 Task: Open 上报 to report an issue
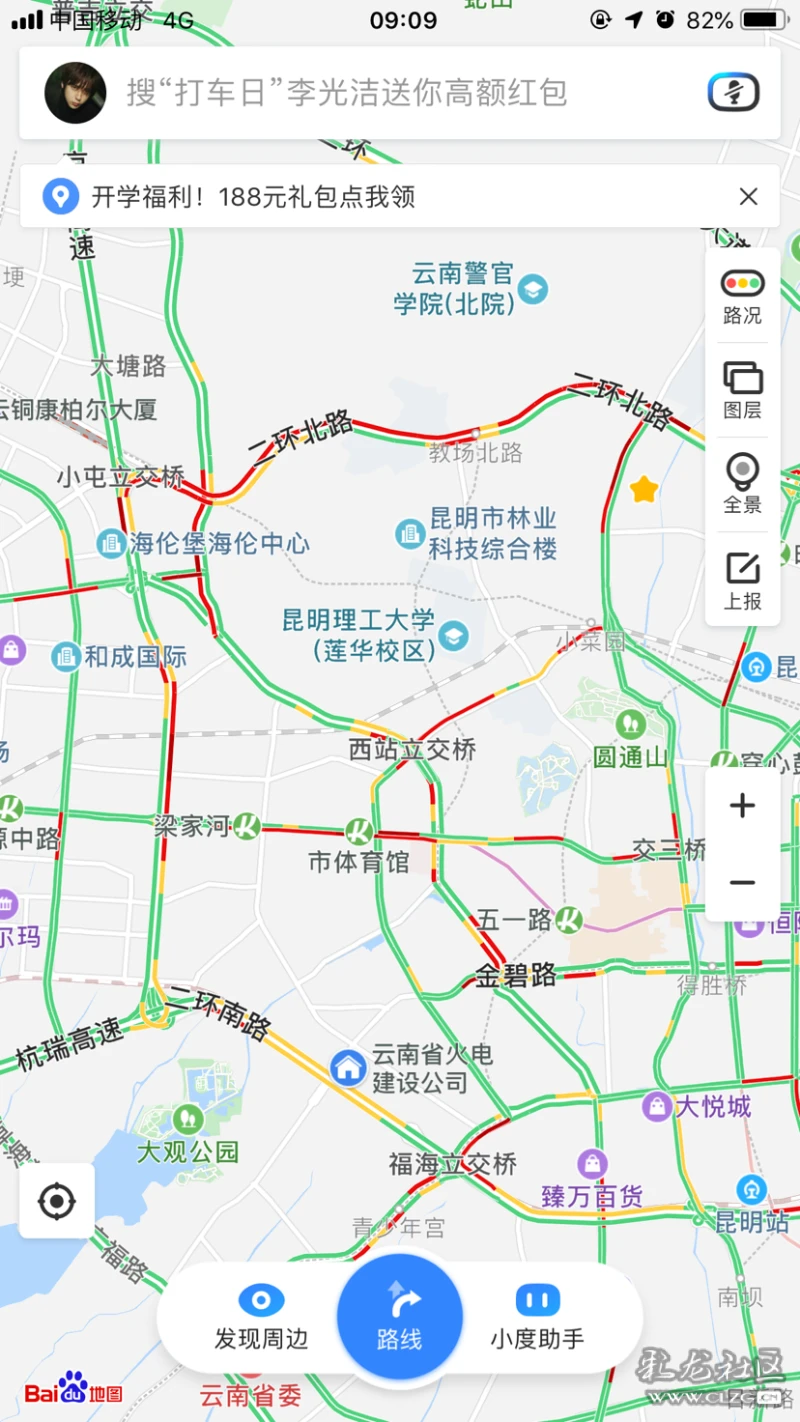click(x=742, y=579)
